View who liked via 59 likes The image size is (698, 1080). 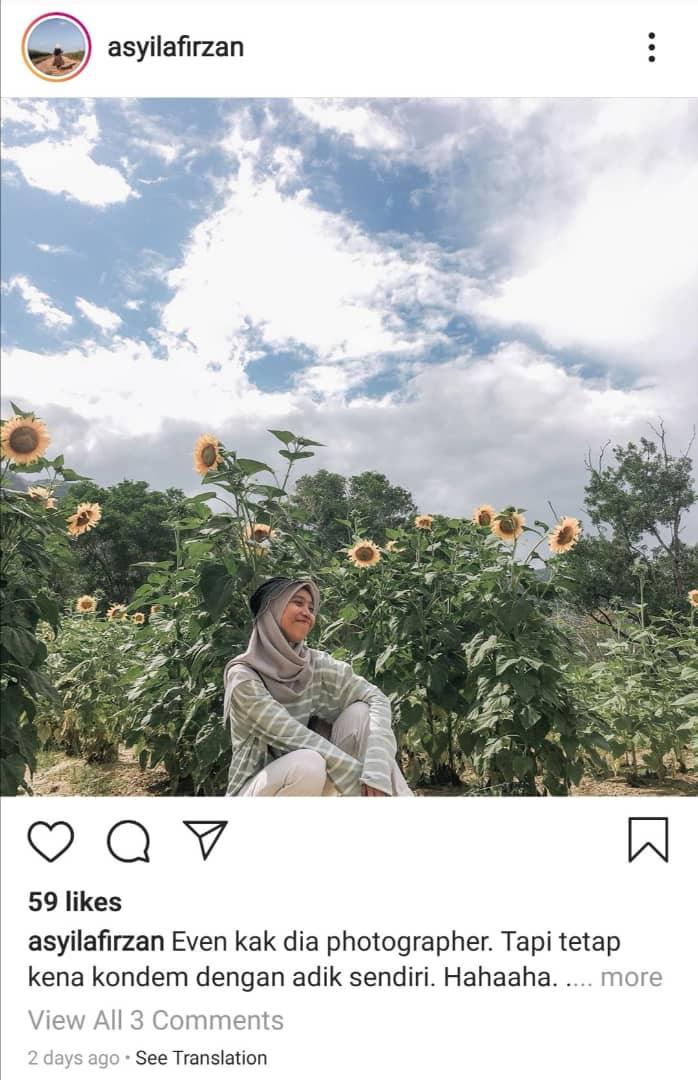[x=75, y=902]
